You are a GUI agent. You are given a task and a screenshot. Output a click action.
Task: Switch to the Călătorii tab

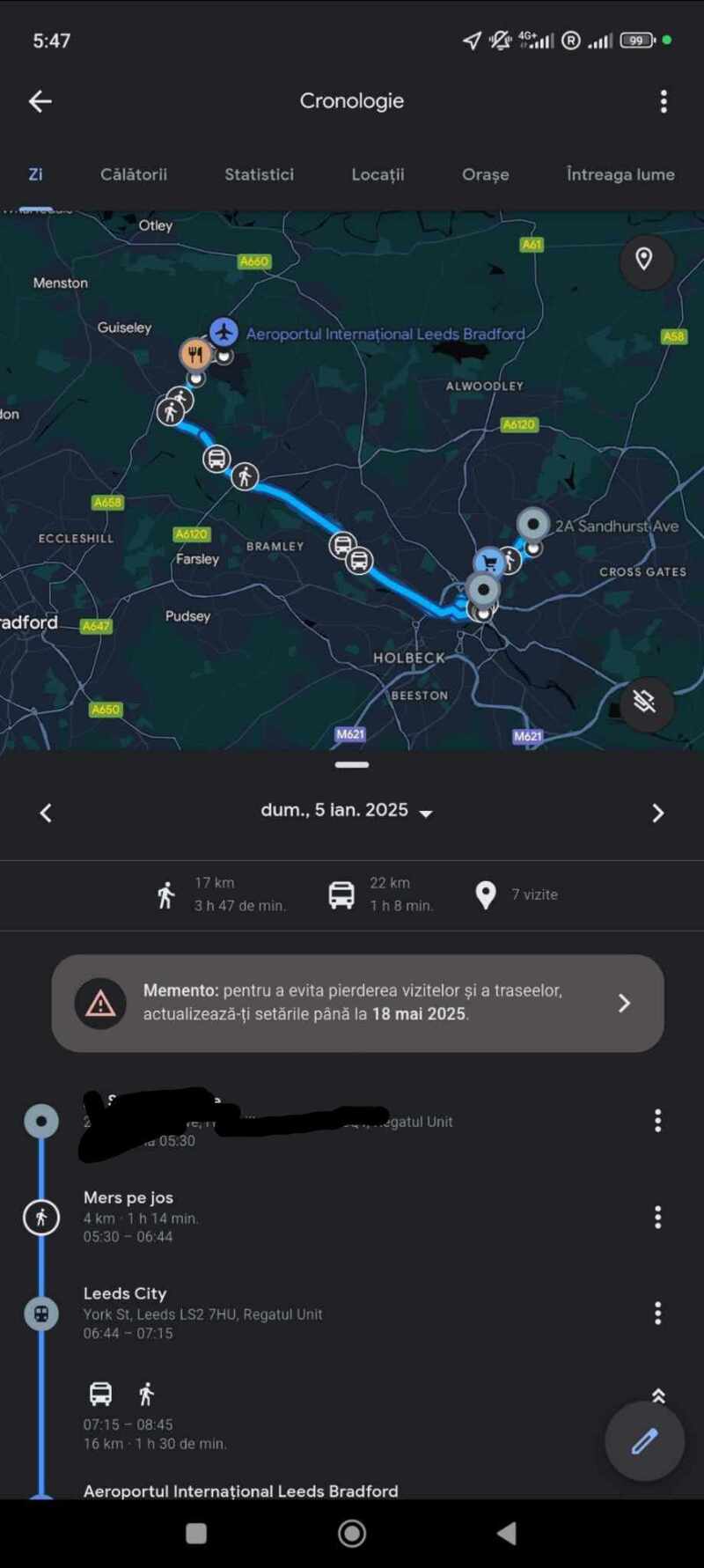coord(134,174)
